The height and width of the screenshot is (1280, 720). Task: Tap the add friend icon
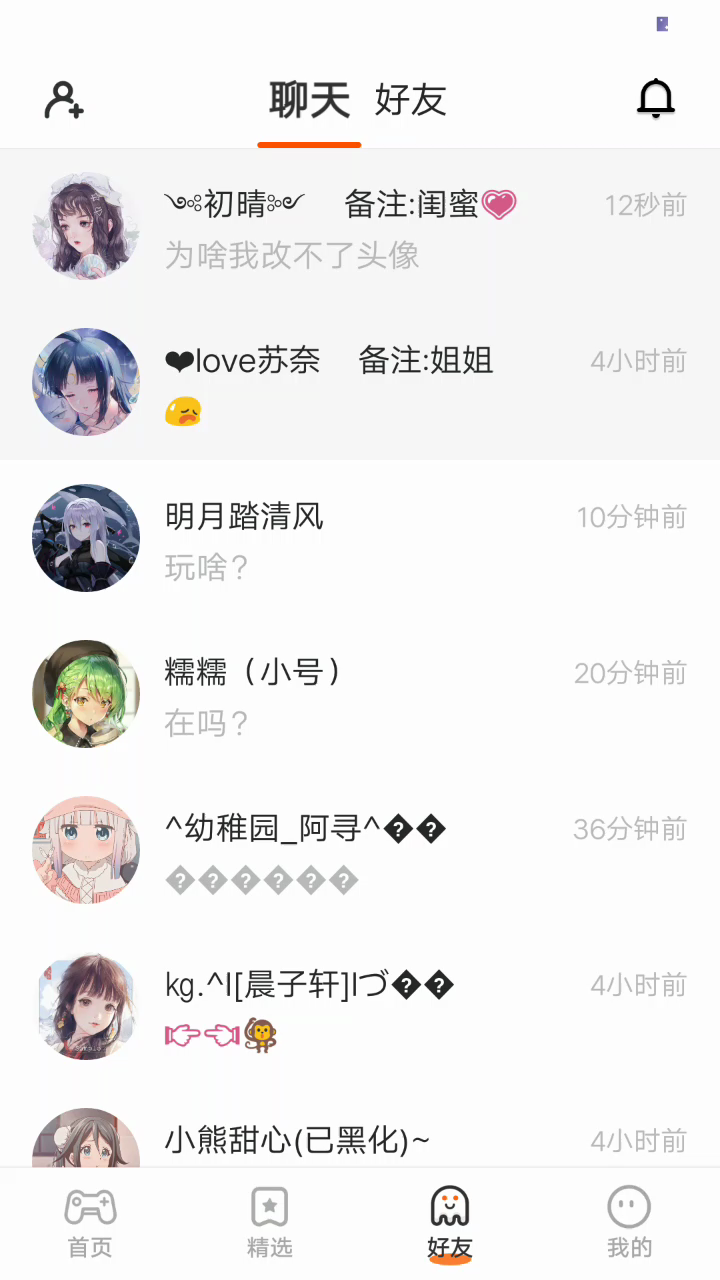64,100
